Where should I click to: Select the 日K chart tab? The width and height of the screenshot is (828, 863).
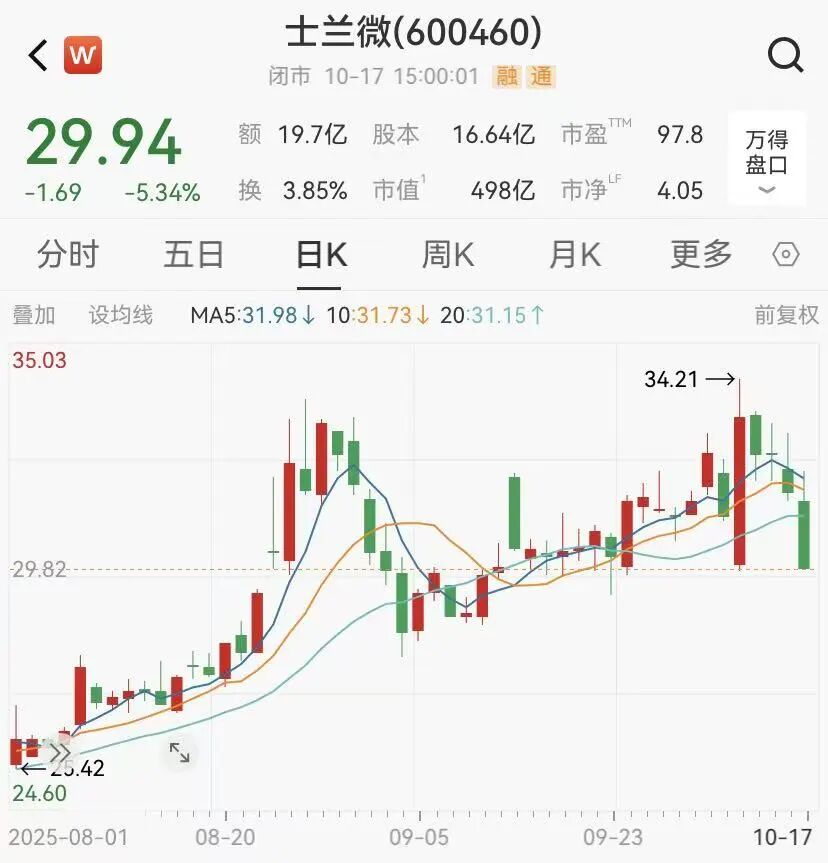[321, 255]
